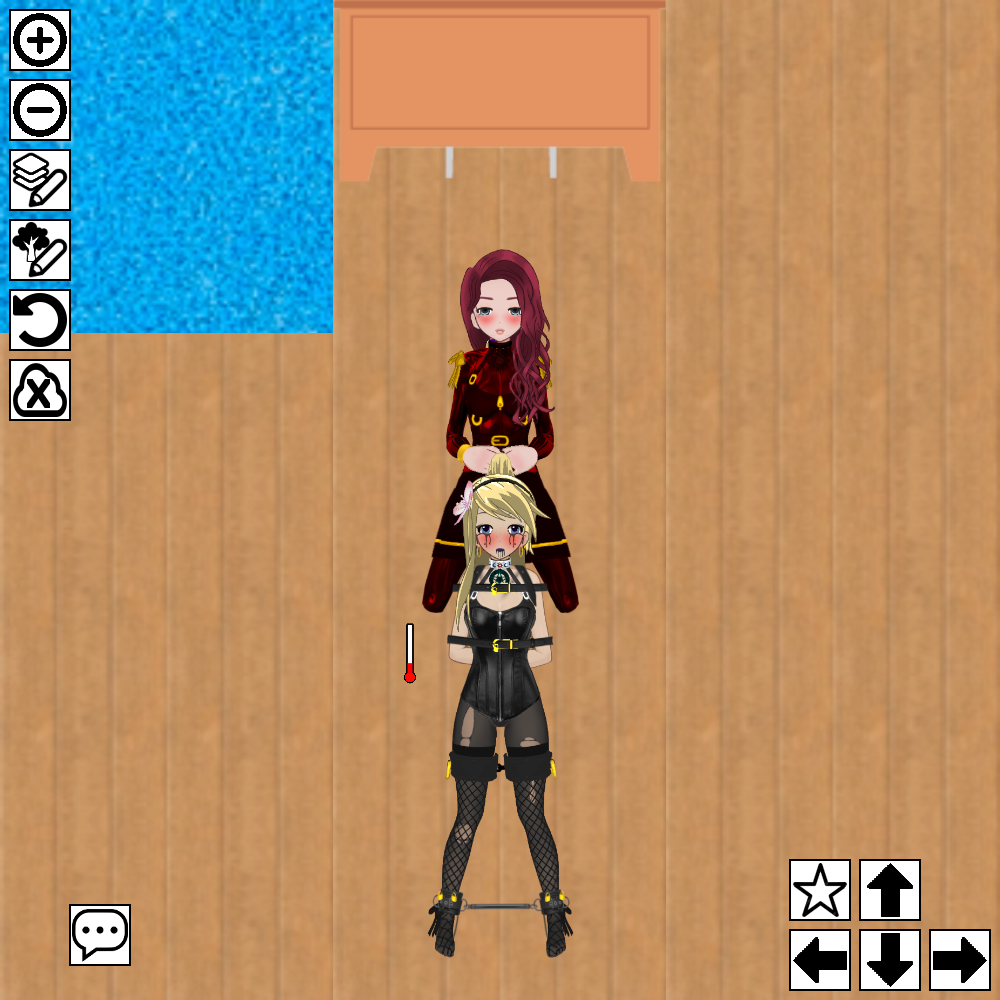Open the chat speech bubble
Viewport: 1000px width, 1000px height.
[100, 935]
